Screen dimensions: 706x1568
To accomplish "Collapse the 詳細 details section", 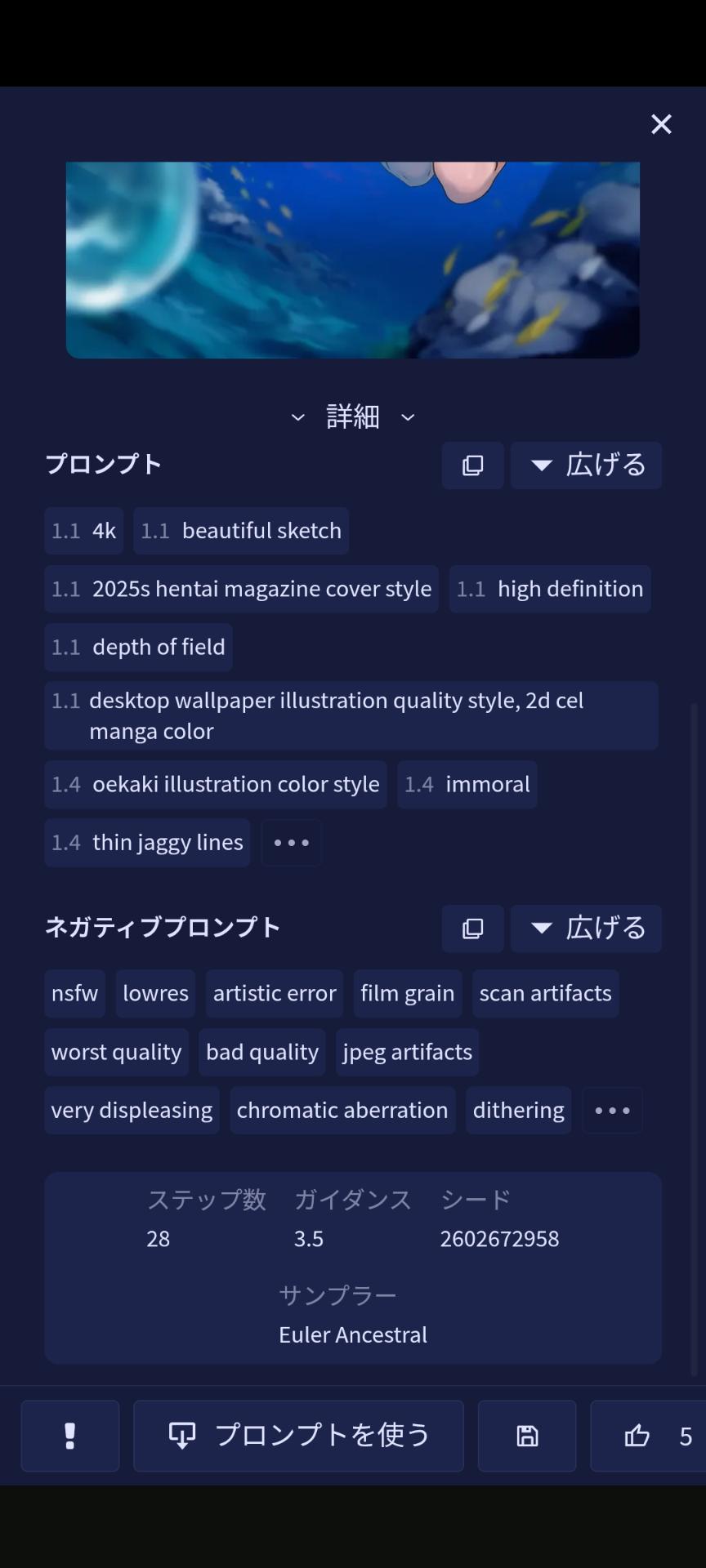I will click(x=353, y=416).
